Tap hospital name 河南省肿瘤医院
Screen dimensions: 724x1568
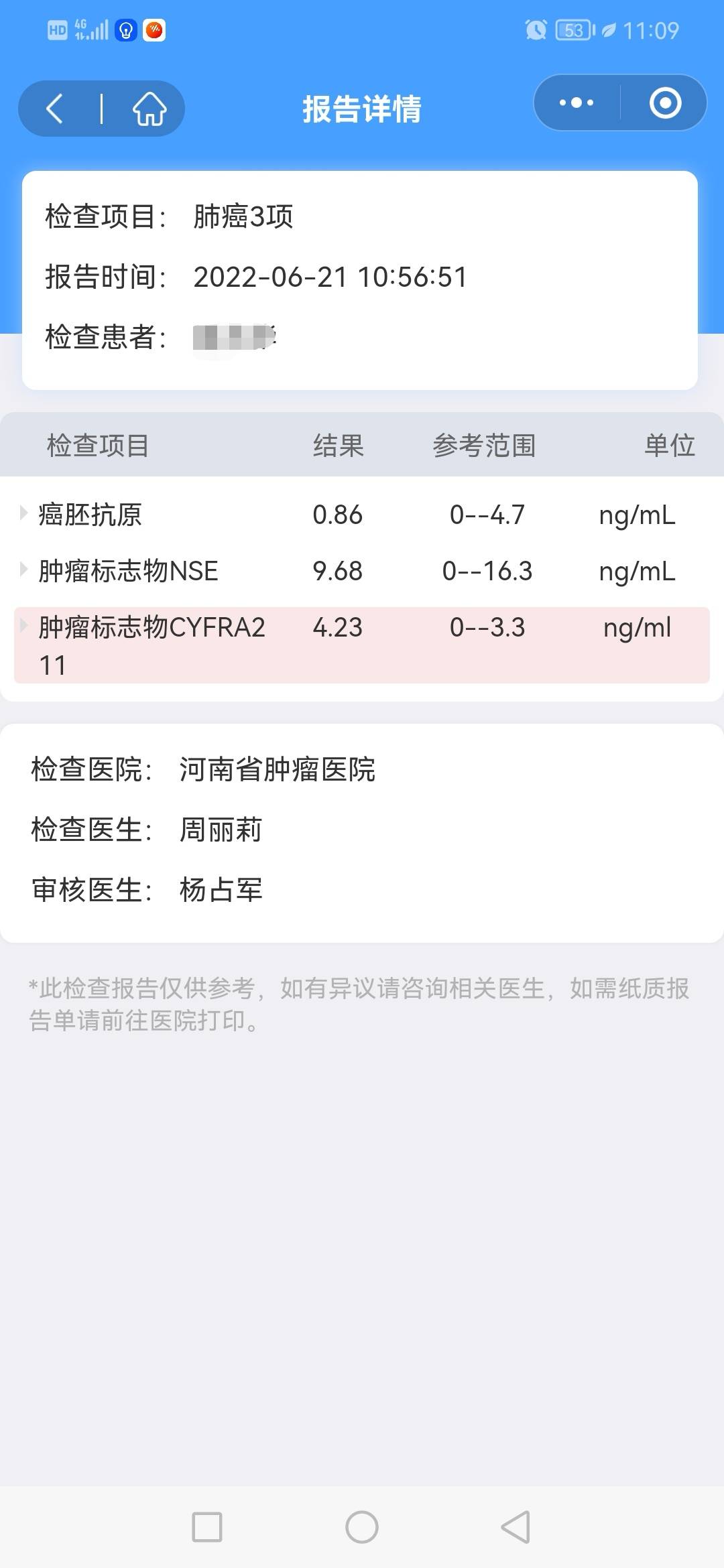(277, 771)
